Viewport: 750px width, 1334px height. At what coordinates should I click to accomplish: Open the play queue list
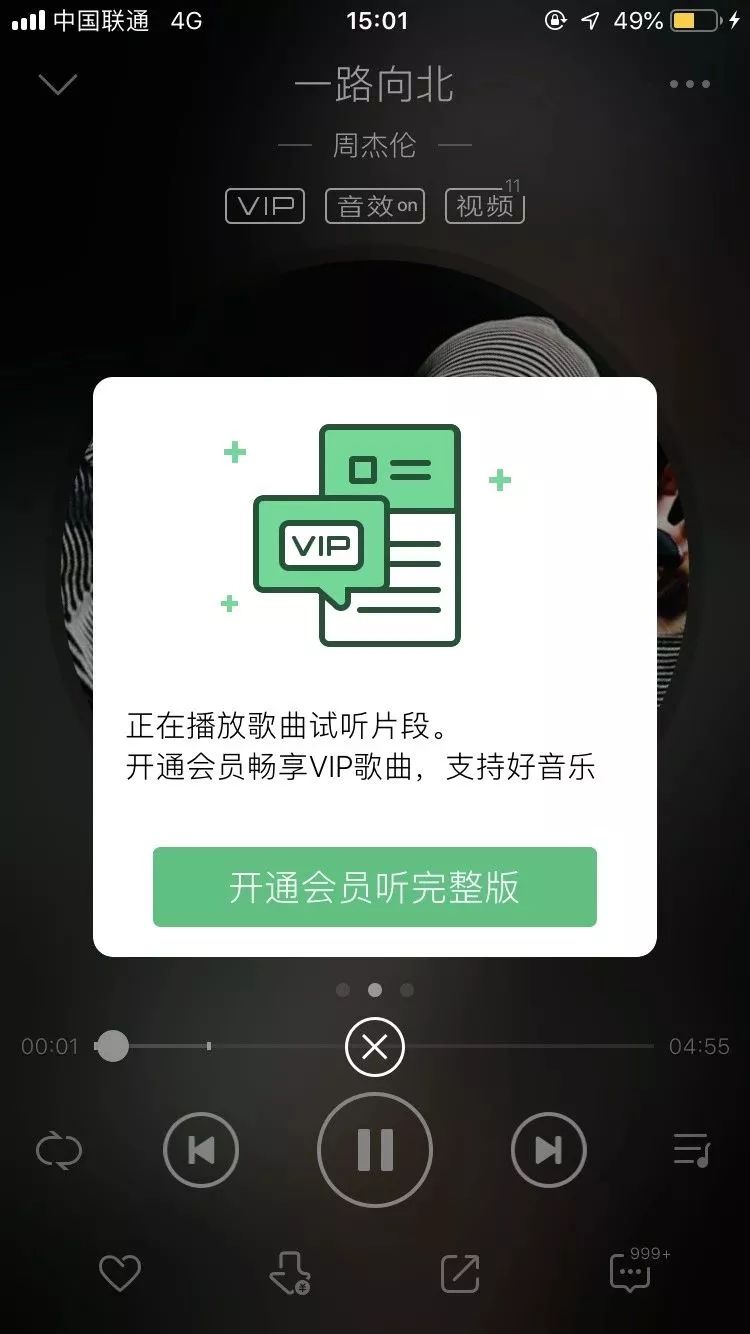coord(691,1150)
